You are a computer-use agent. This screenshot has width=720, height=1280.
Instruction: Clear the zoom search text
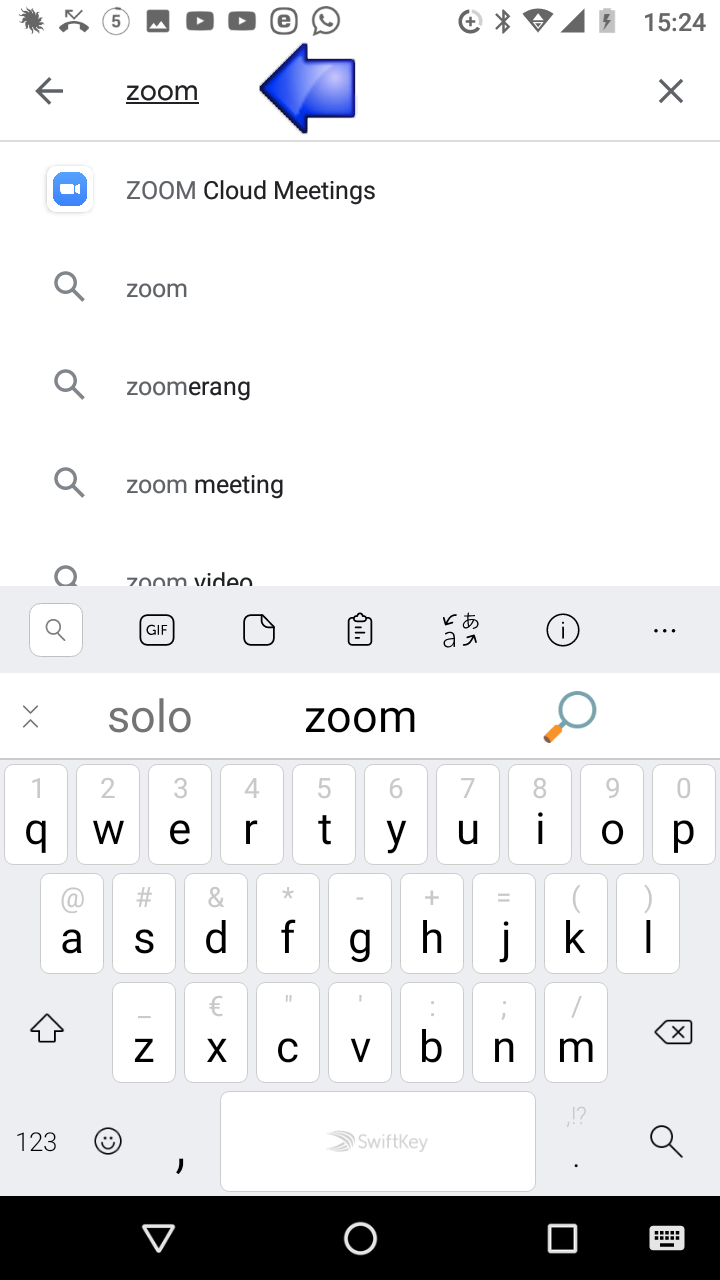coord(670,92)
